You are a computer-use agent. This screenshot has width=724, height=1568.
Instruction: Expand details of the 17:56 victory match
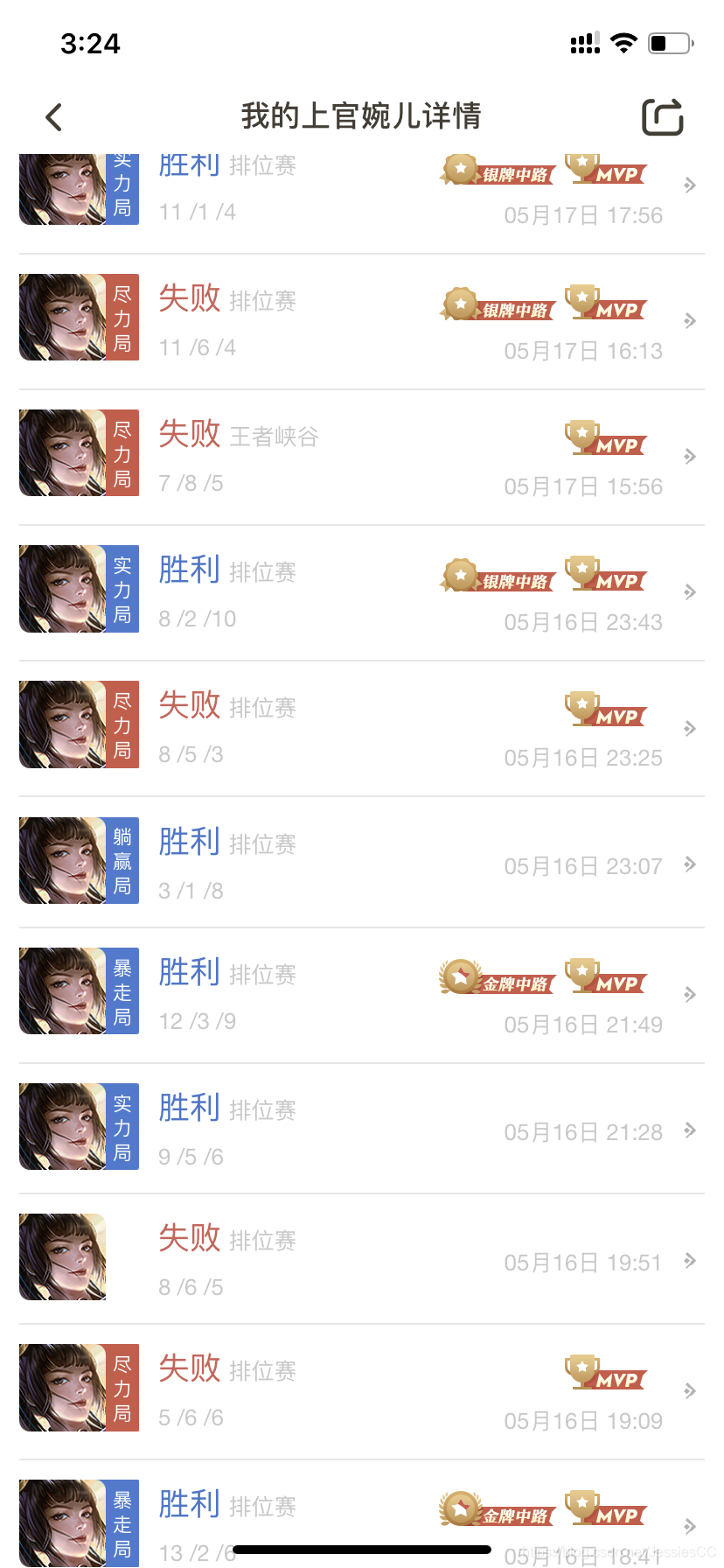689,185
